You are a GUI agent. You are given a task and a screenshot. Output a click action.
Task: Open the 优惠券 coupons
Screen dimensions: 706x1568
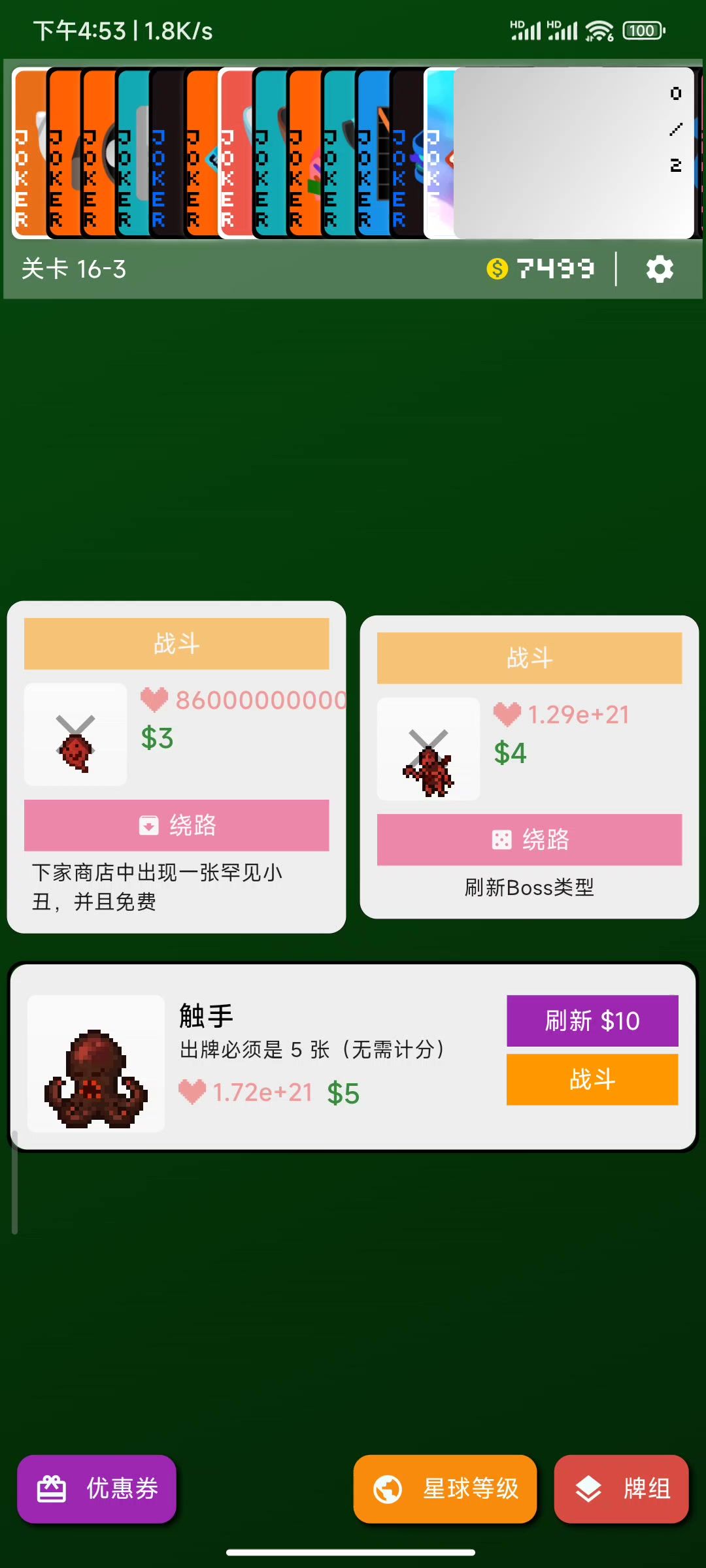(x=97, y=1489)
